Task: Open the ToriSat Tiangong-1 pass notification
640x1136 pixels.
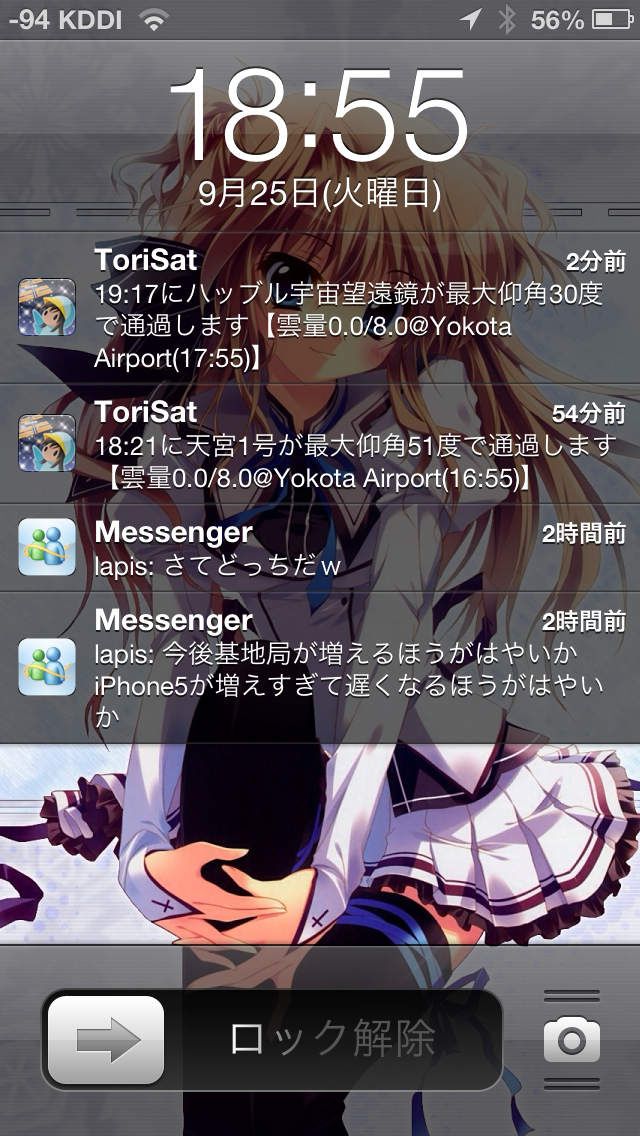Action: click(320, 445)
